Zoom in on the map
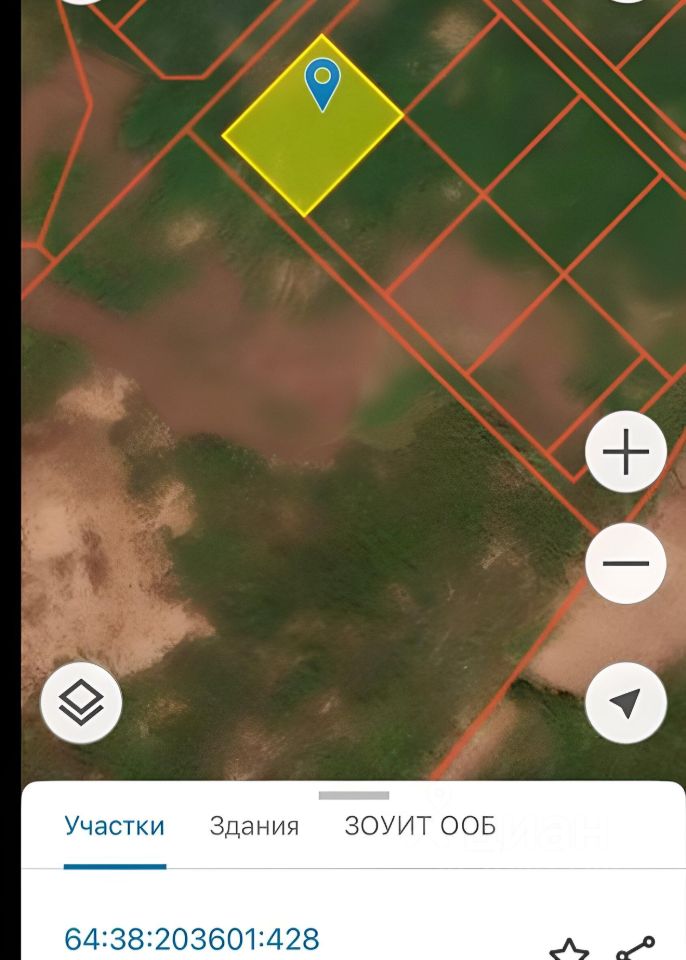 pyautogui.click(x=626, y=453)
